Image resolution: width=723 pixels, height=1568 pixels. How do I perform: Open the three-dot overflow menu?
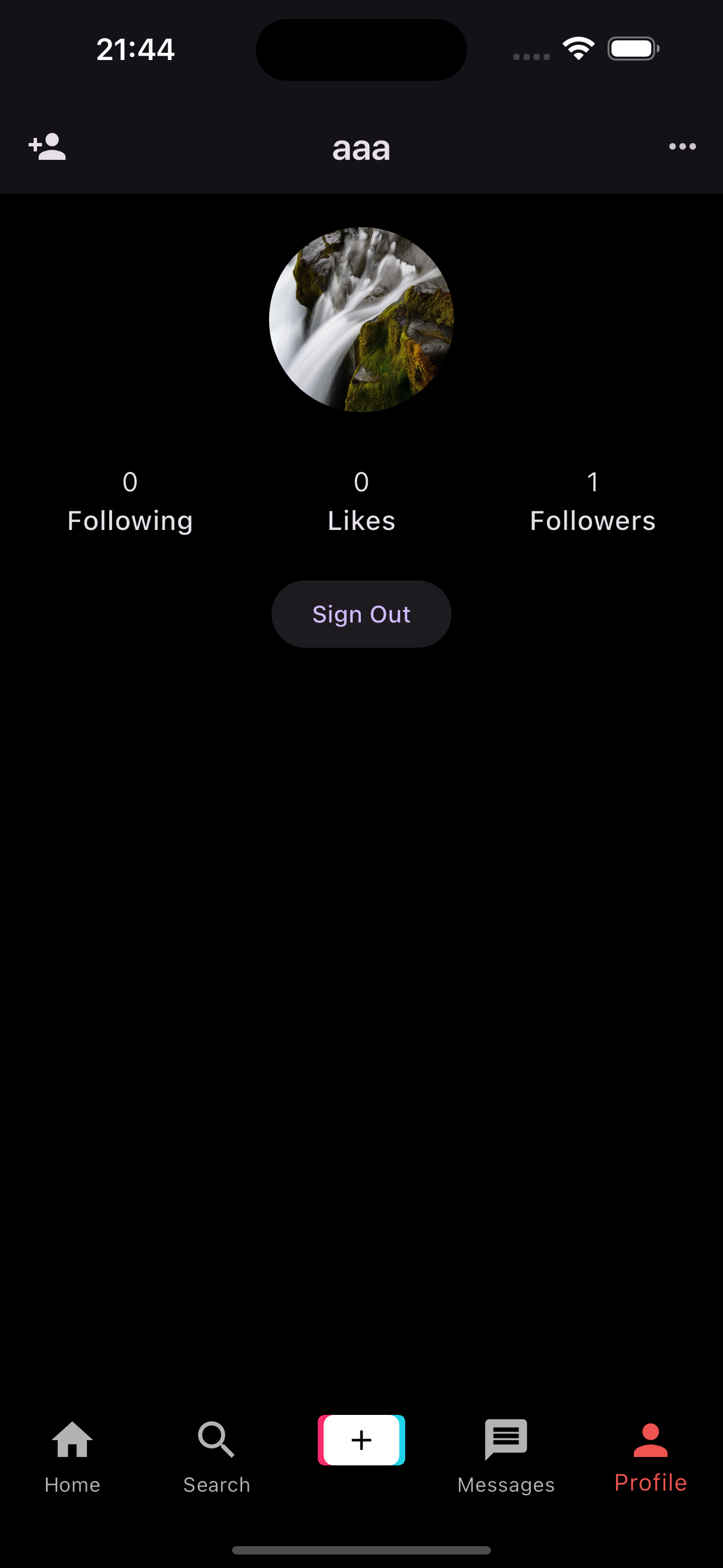(x=682, y=147)
